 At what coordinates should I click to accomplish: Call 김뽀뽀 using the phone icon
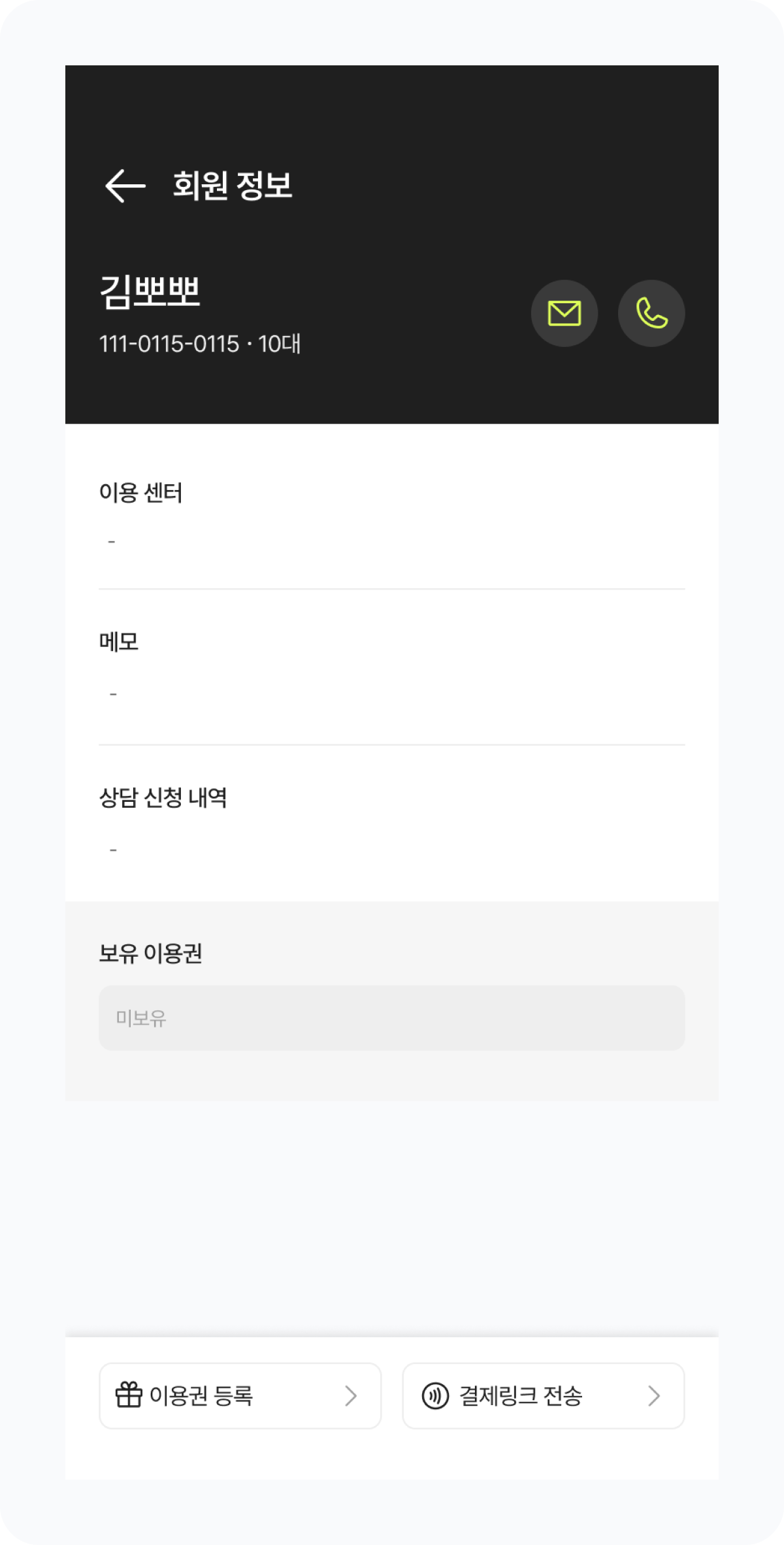(651, 314)
